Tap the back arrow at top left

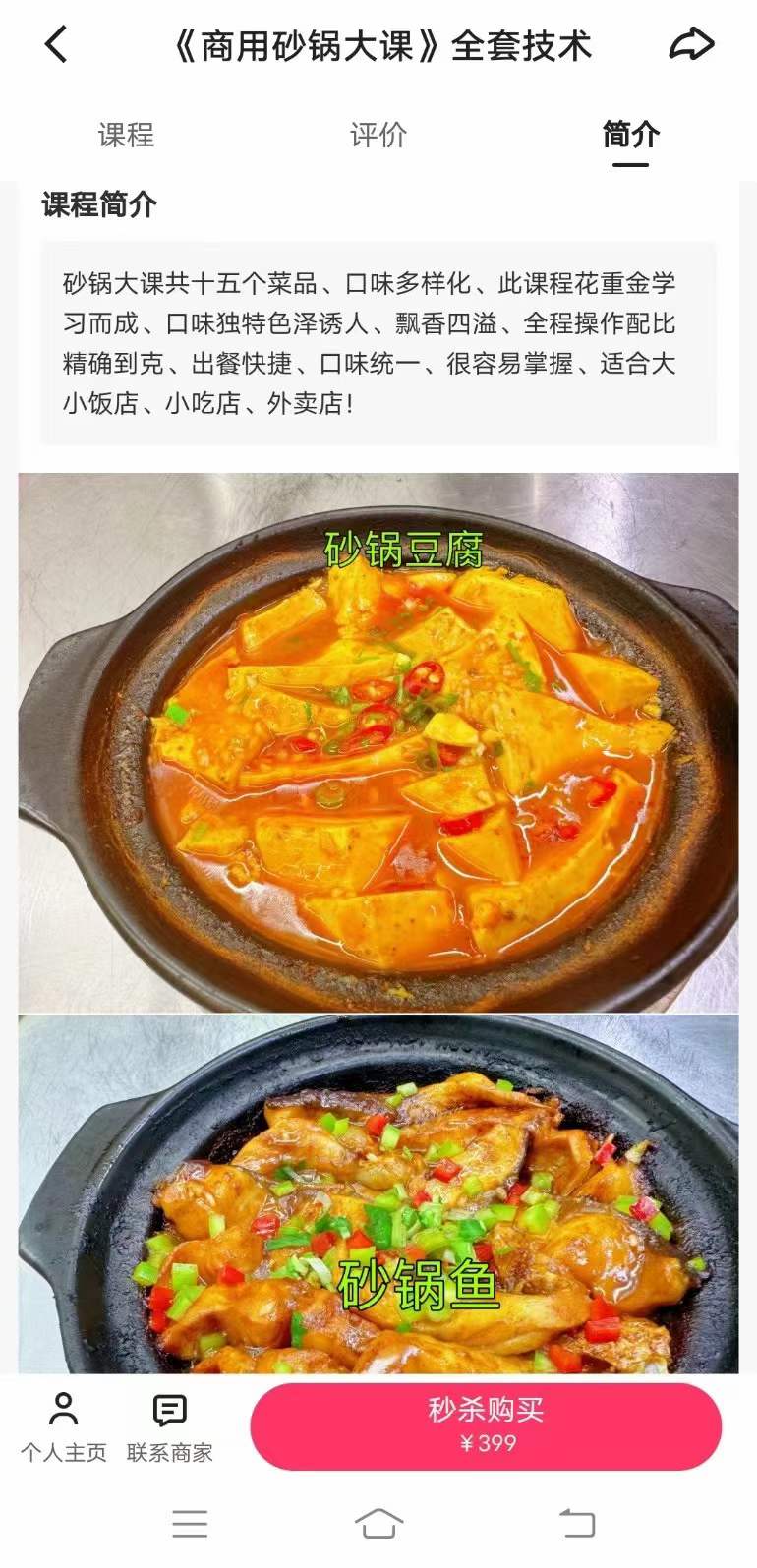tap(54, 44)
